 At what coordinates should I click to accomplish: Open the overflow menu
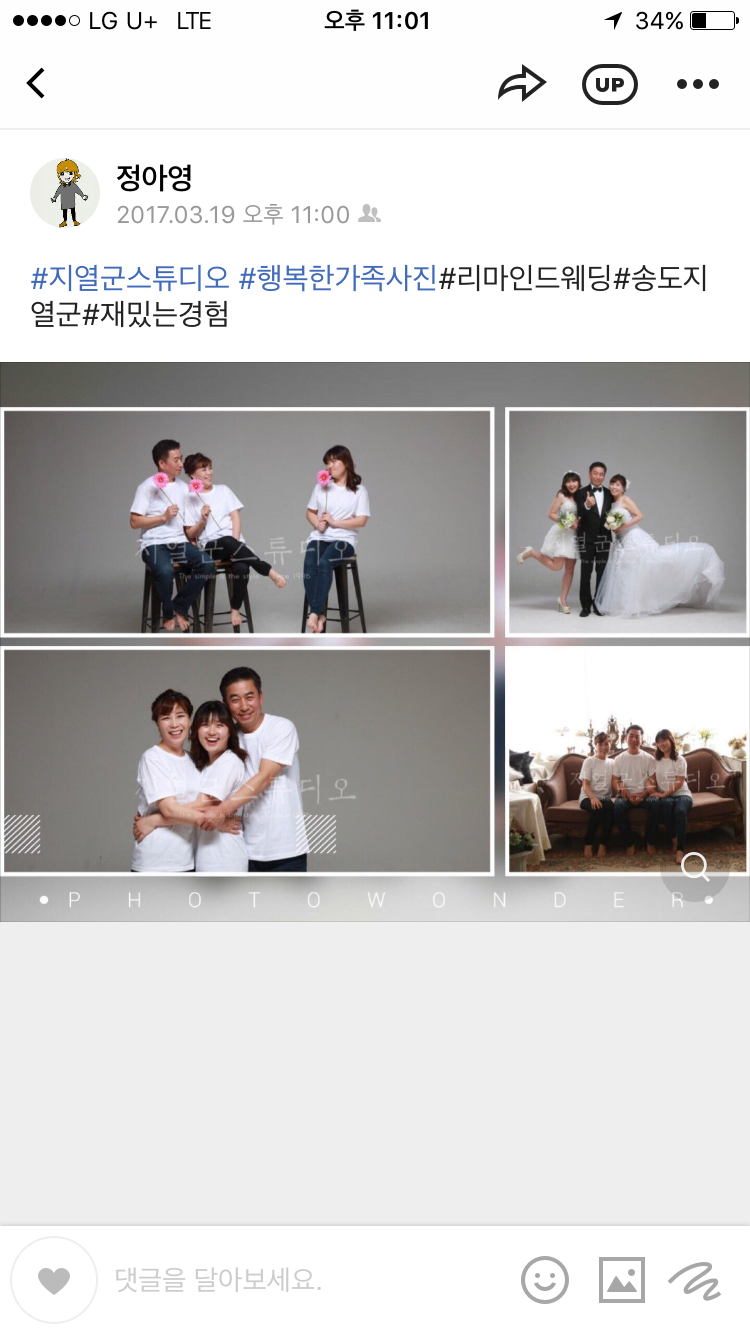(697, 84)
